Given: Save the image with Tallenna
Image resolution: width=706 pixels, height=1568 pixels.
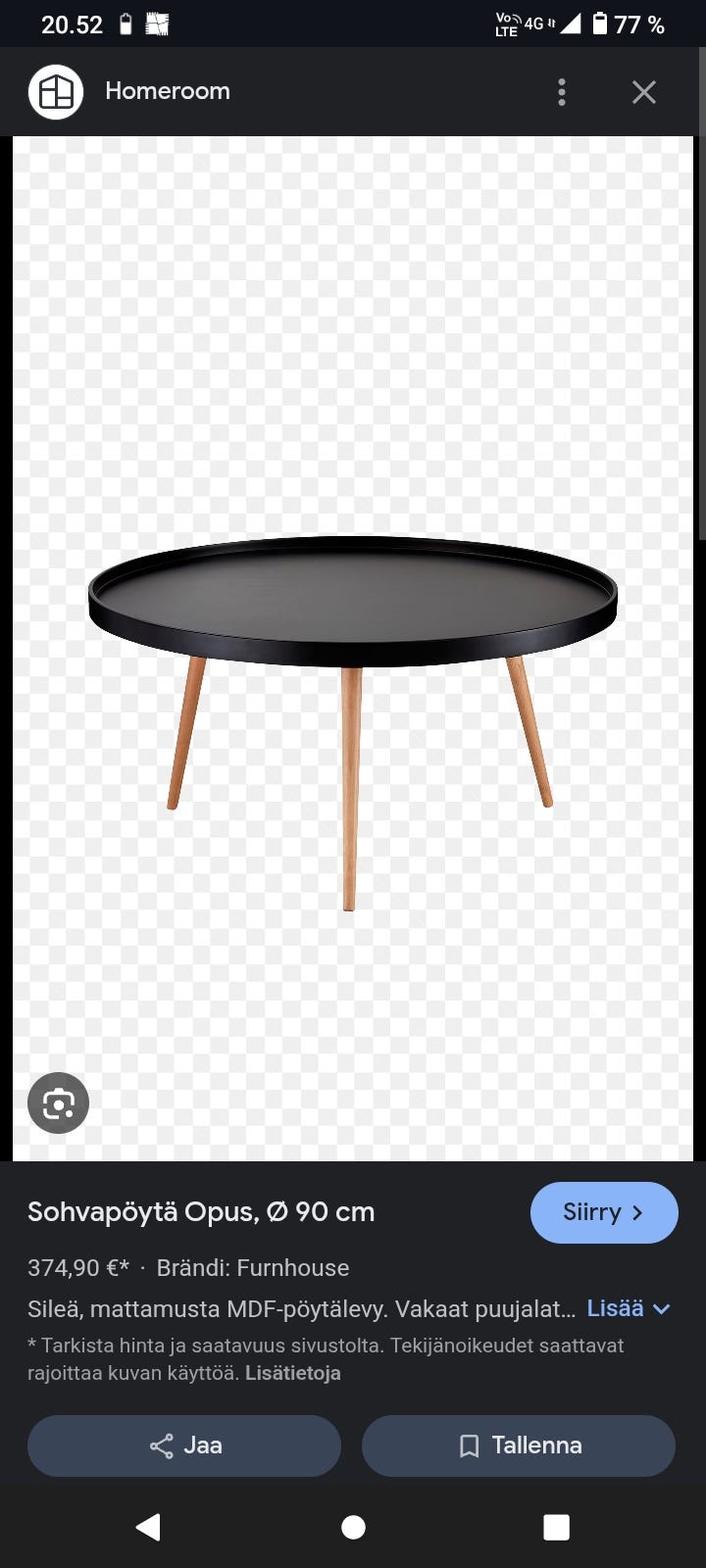Looking at the screenshot, I should [x=519, y=1445].
